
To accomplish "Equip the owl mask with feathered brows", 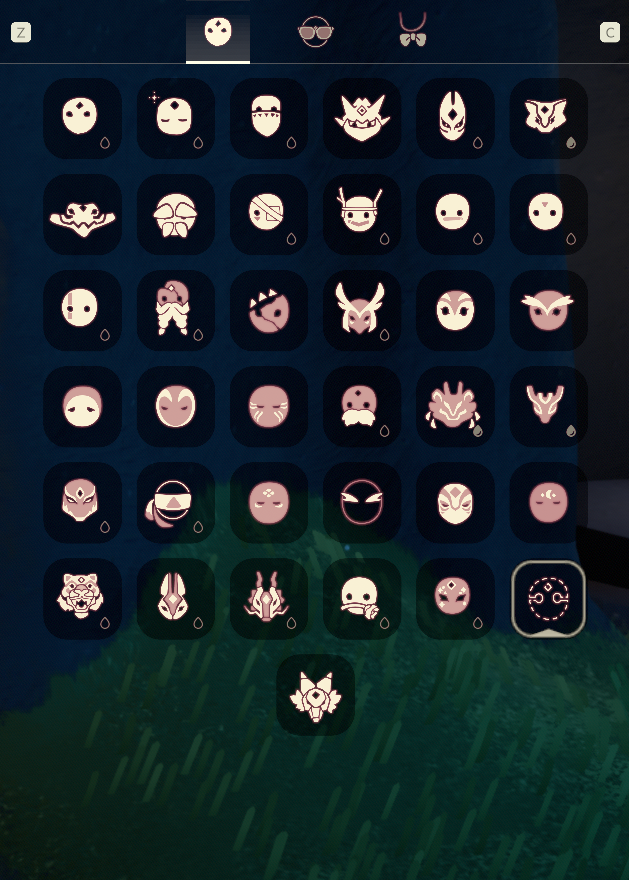I will (548, 310).
